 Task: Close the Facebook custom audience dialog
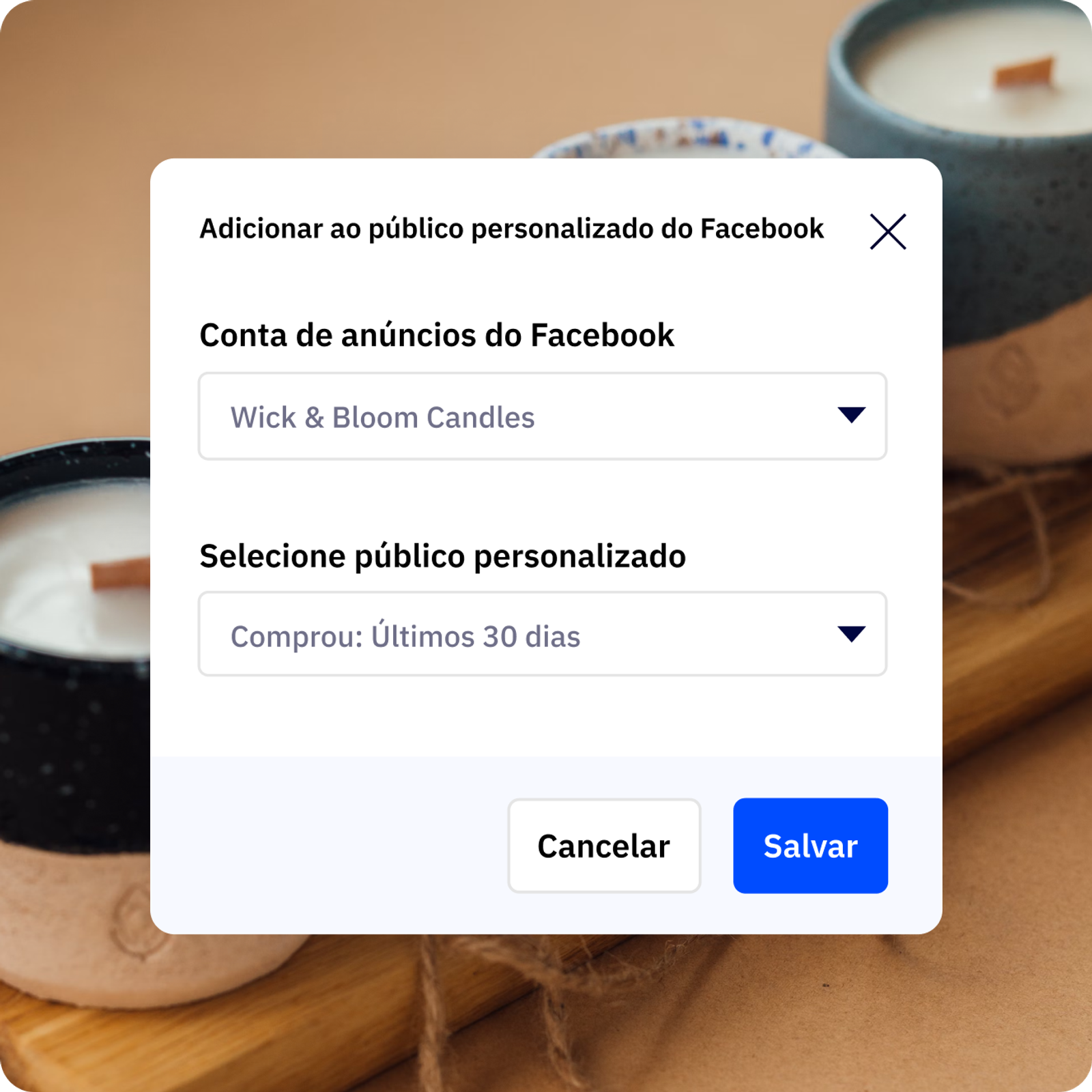pos(887,231)
